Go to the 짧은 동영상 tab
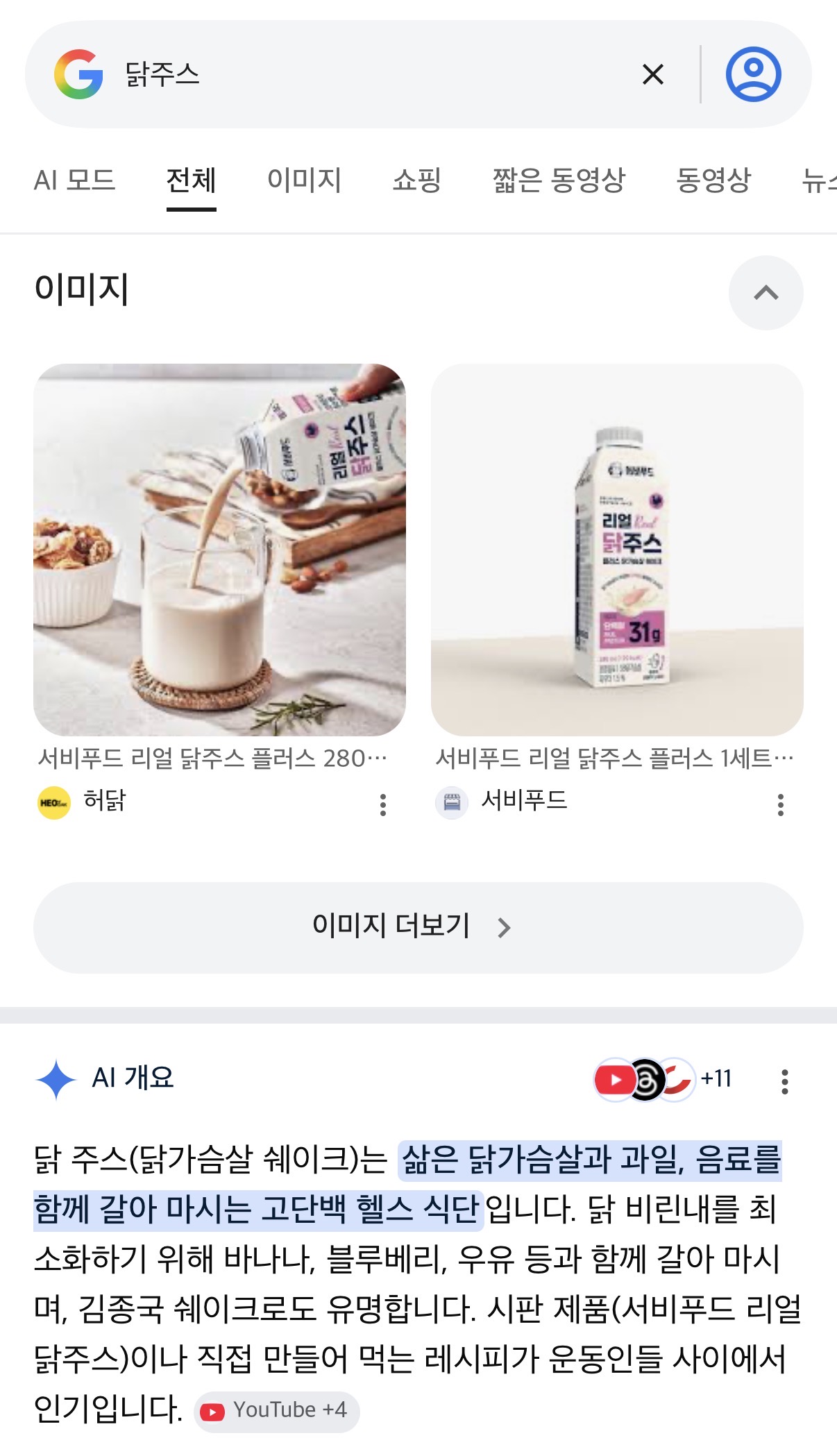Screen dimensions: 837x1456 (x=559, y=180)
